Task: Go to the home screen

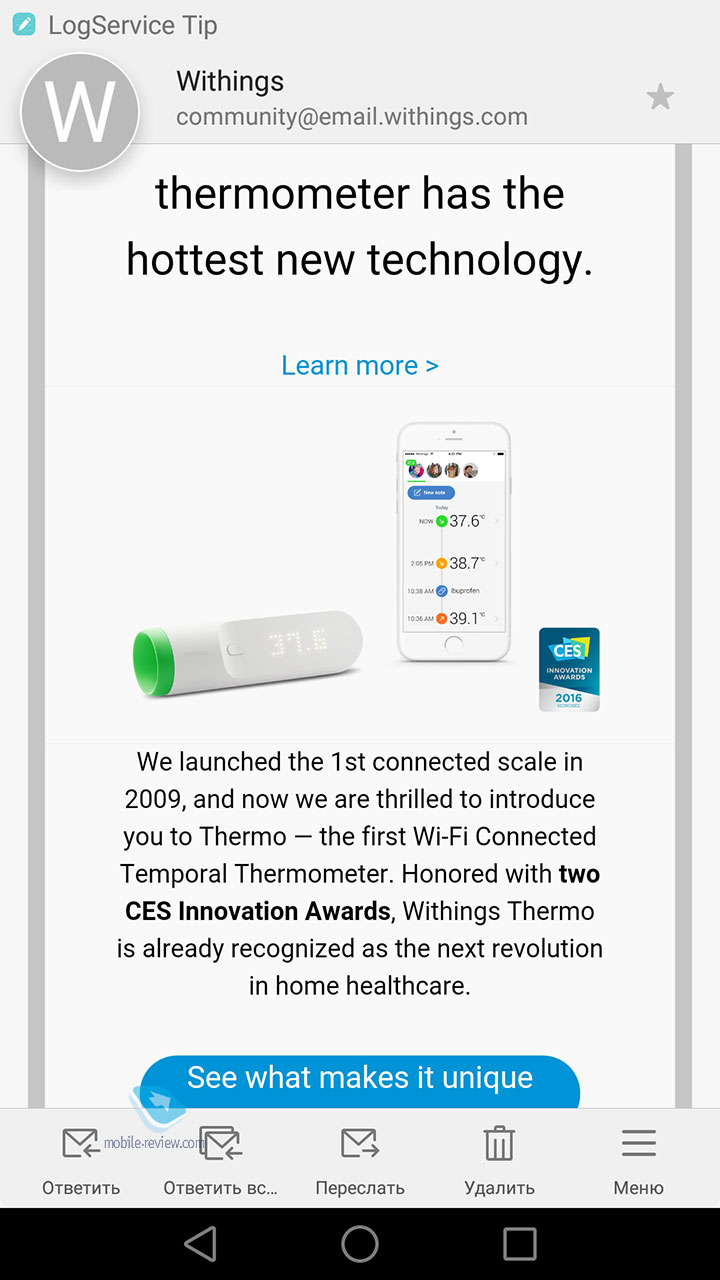Action: (x=360, y=1244)
